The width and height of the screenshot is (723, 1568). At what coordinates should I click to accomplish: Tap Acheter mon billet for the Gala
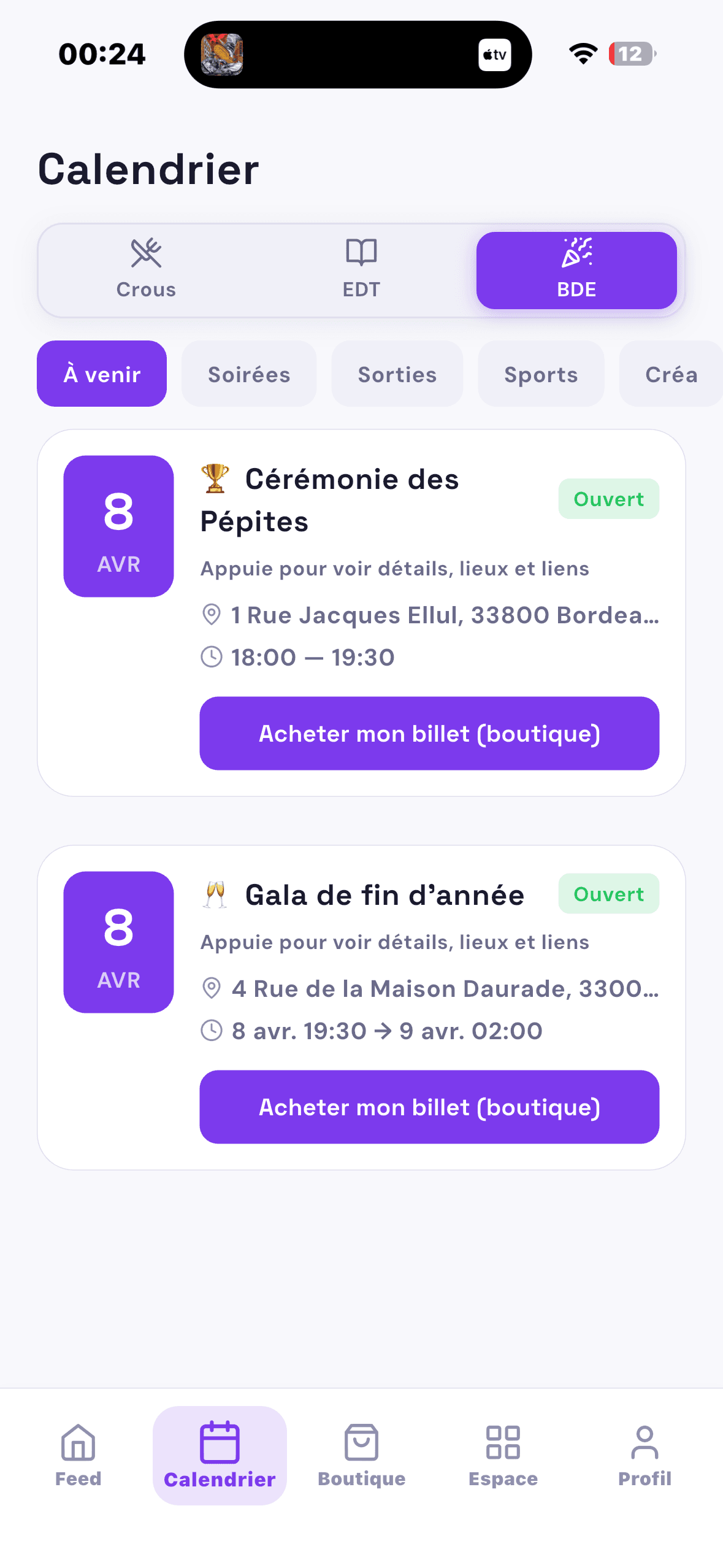pyautogui.click(x=429, y=1107)
